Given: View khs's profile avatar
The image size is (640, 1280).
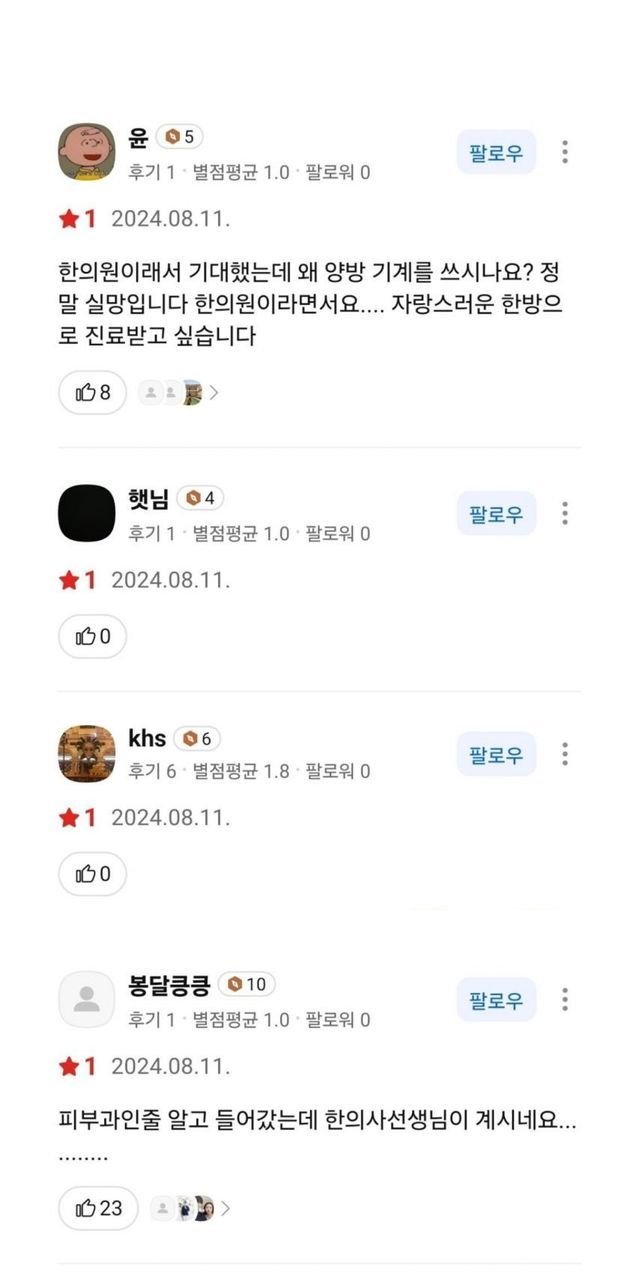Looking at the screenshot, I should pos(87,755).
